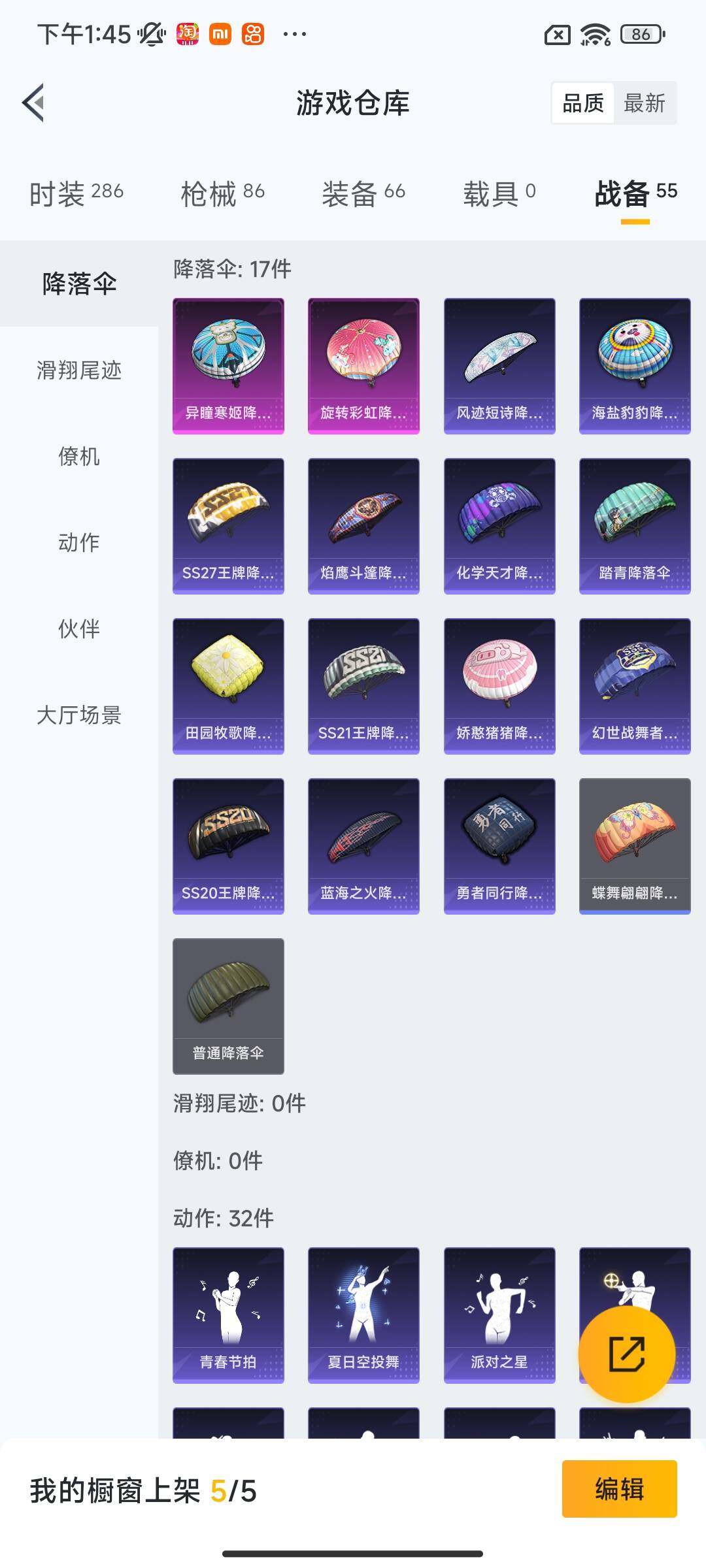Select 僚机 in the side menu

(x=79, y=457)
